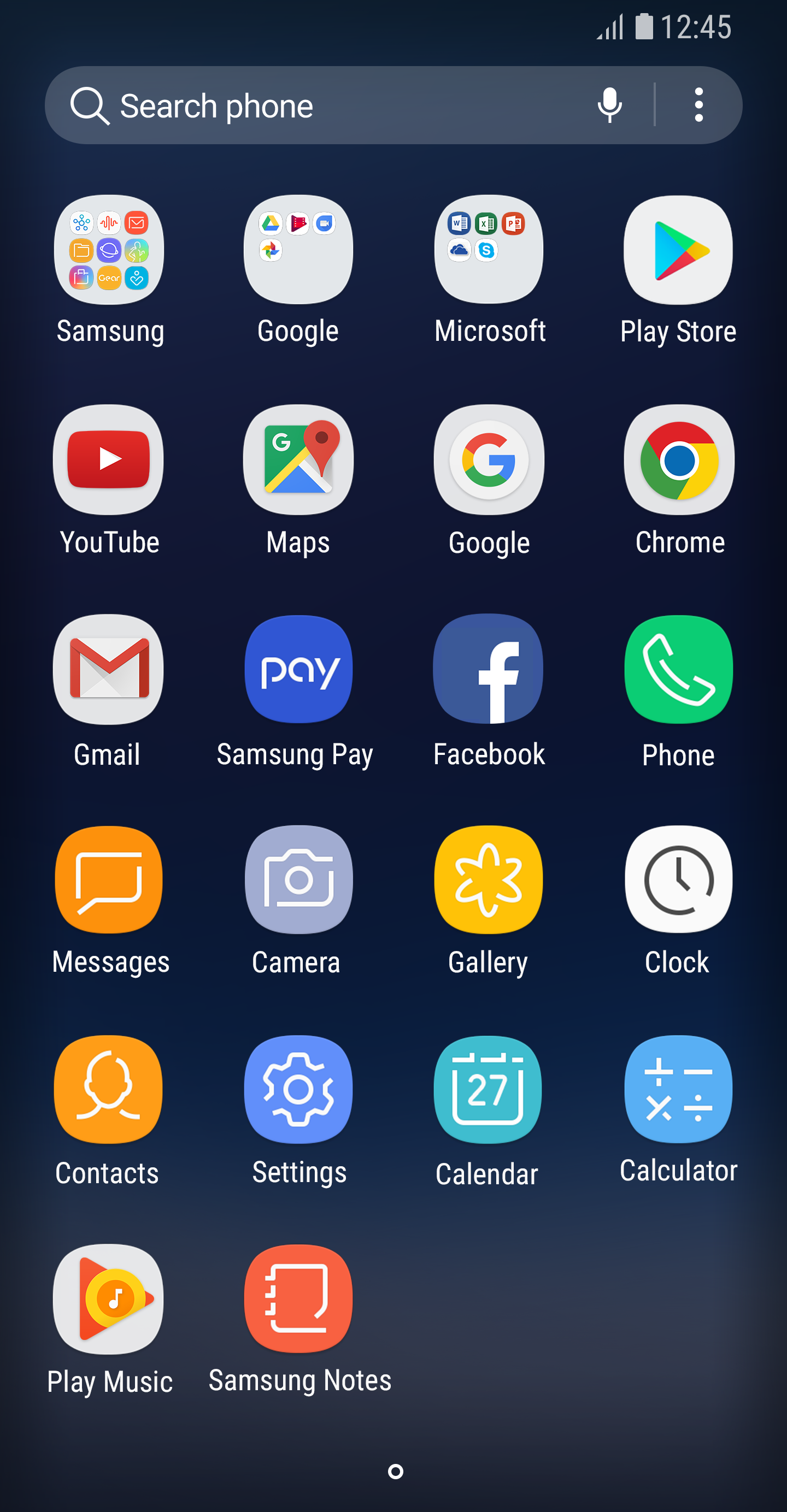Launch Maps
The width and height of the screenshot is (787, 1512).
pos(298,459)
